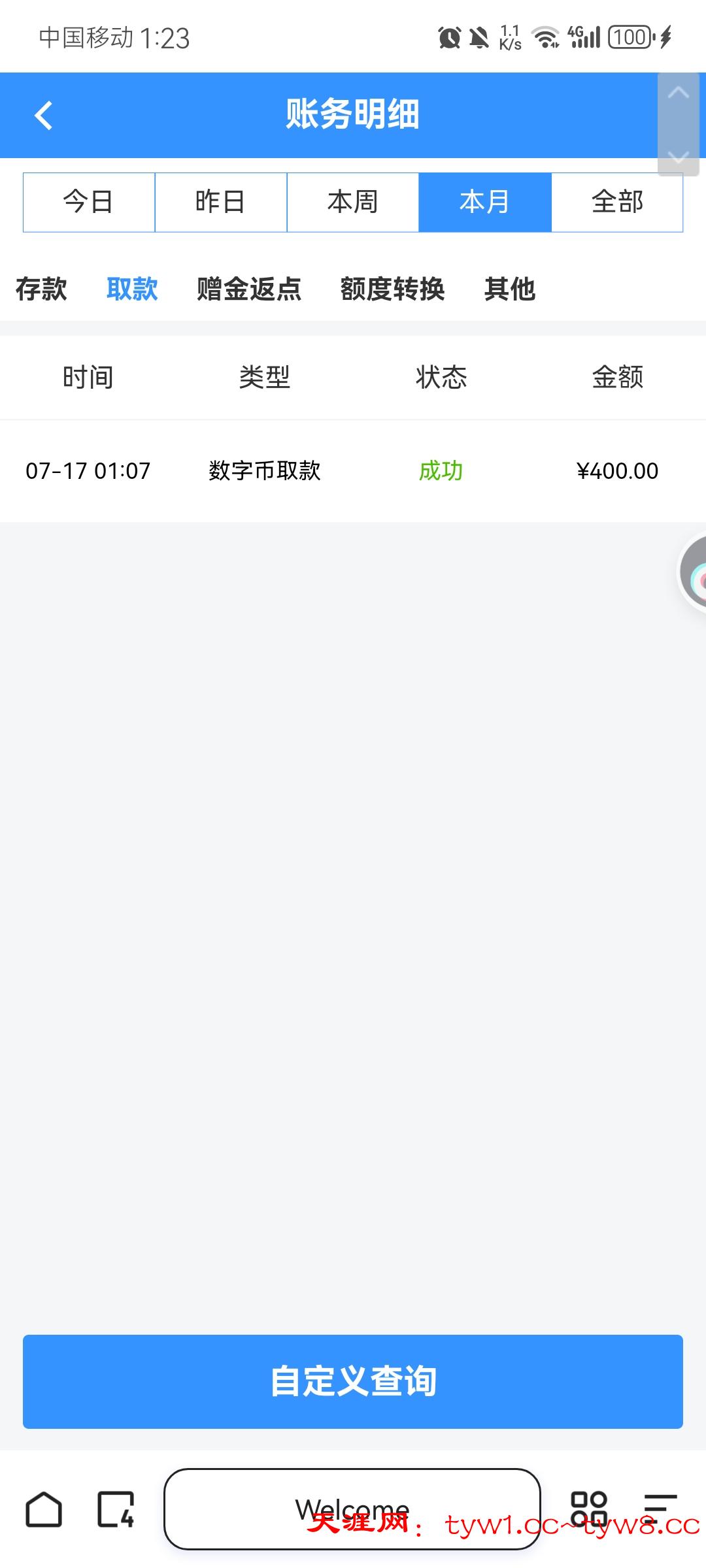Image resolution: width=706 pixels, height=1568 pixels.
Task: Open the 赠金返点 category
Action: [249, 289]
